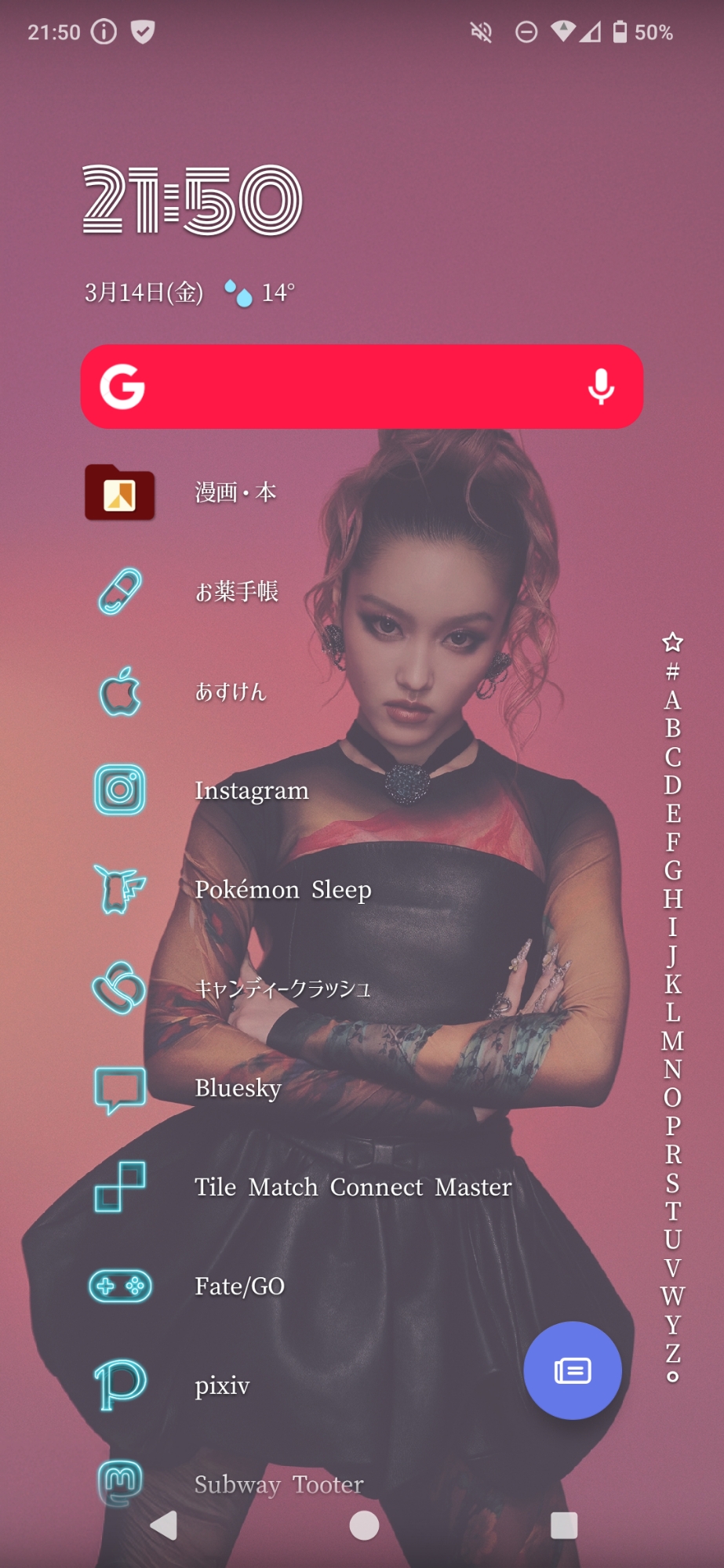The image size is (724, 1568).
Task: Open the Bluesky app
Action: 120,1088
